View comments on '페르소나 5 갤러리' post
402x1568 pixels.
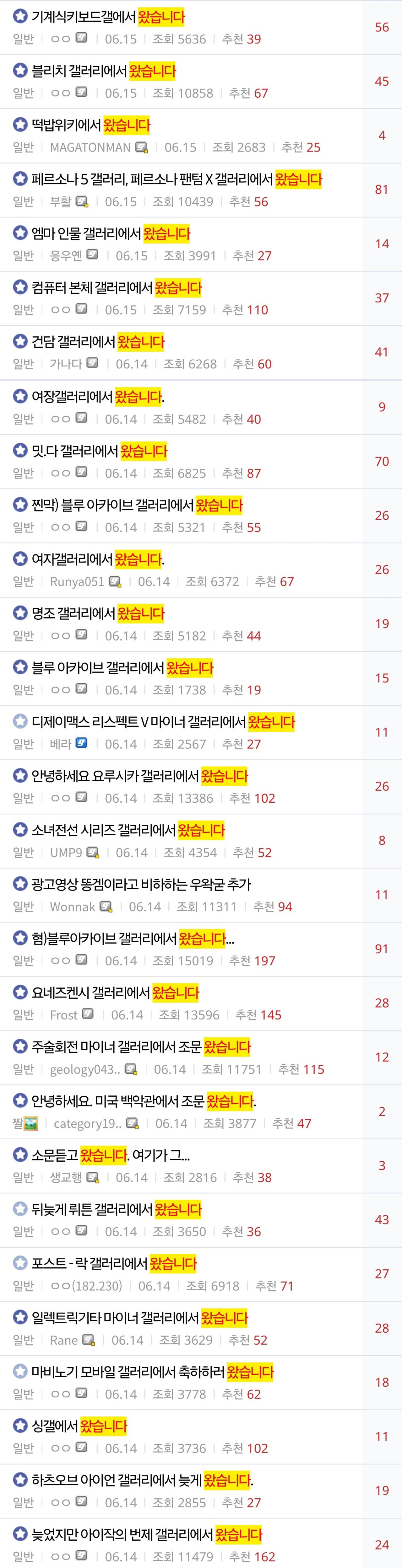click(381, 189)
